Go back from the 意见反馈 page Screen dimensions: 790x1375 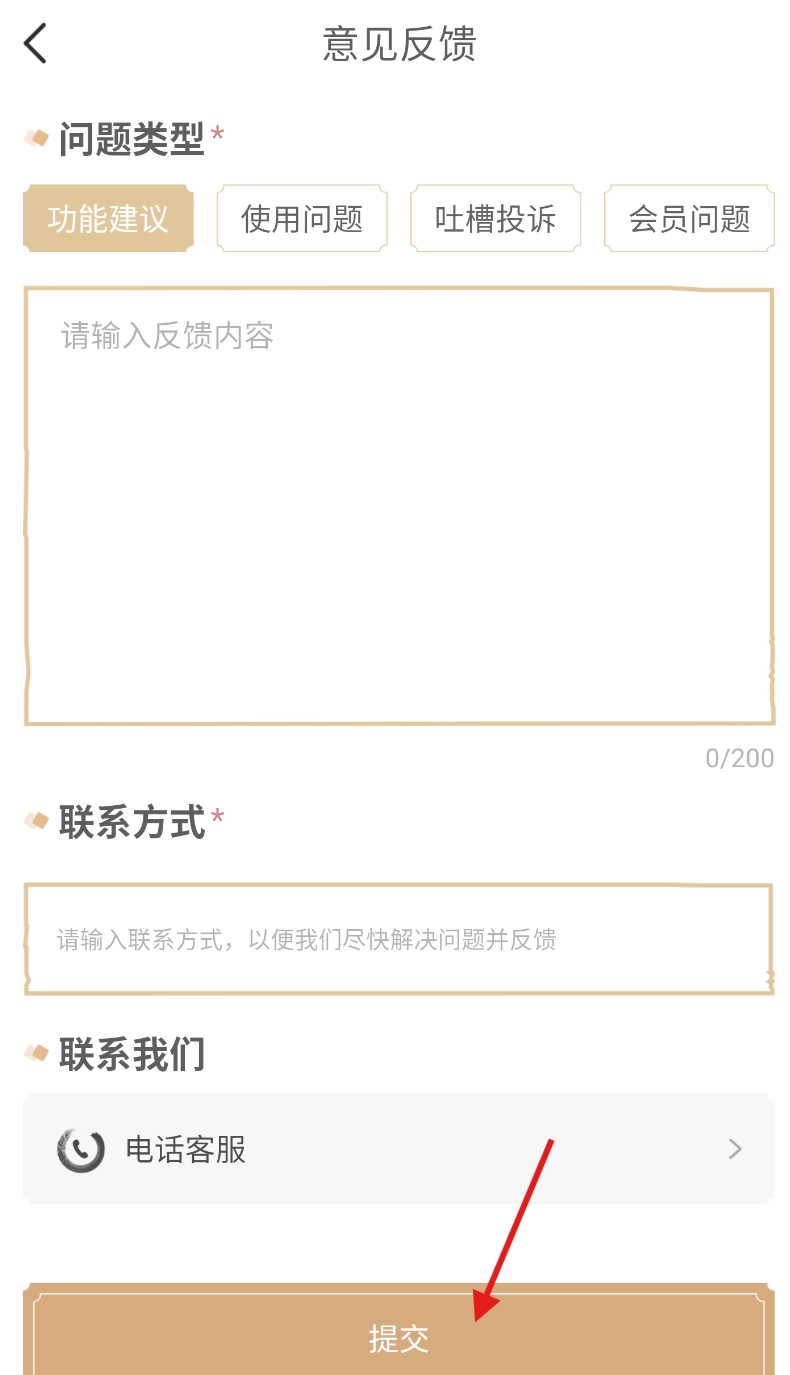coord(36,44)
